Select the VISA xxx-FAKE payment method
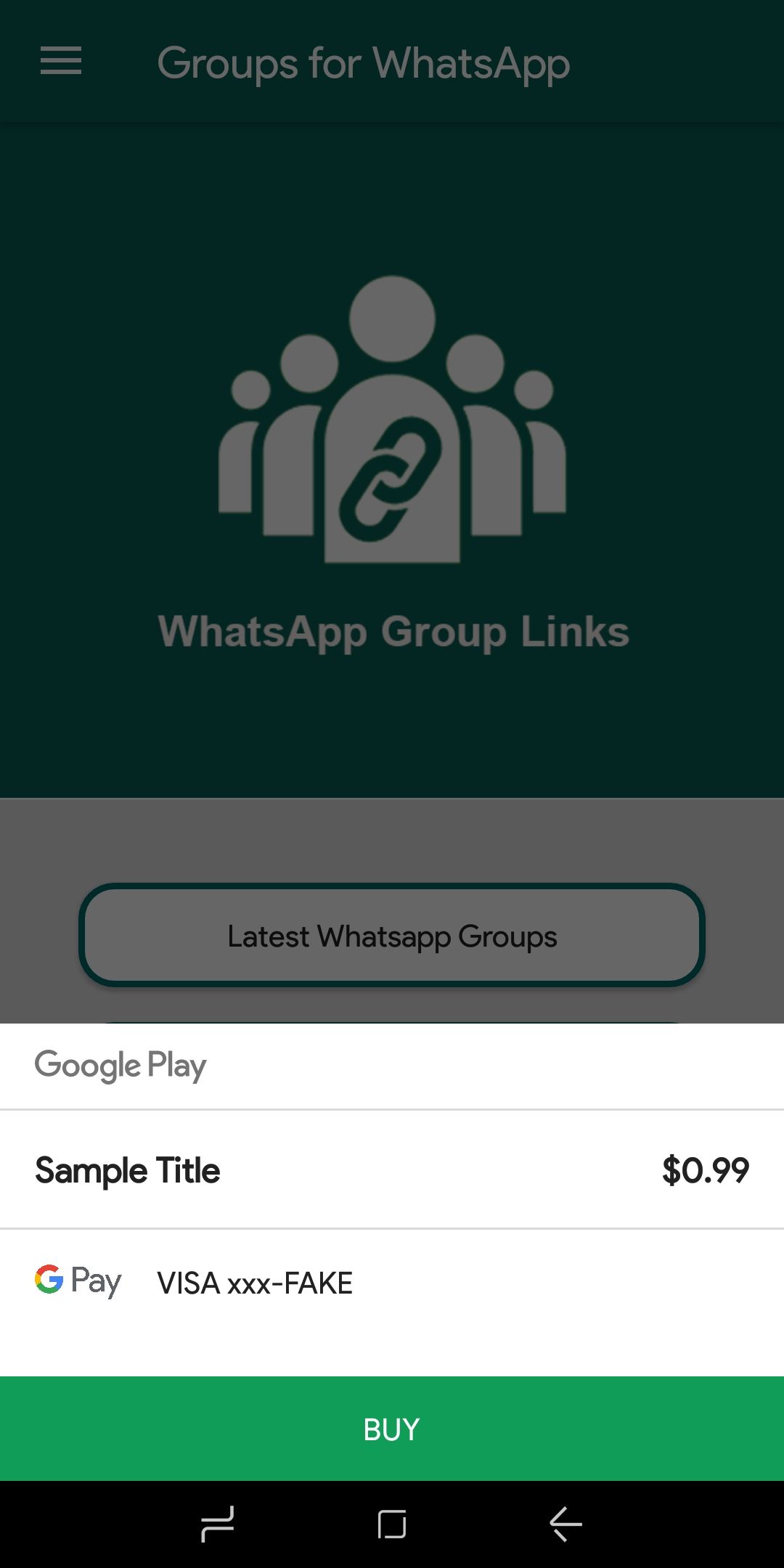784x1568 pixels. (254, 1283)
